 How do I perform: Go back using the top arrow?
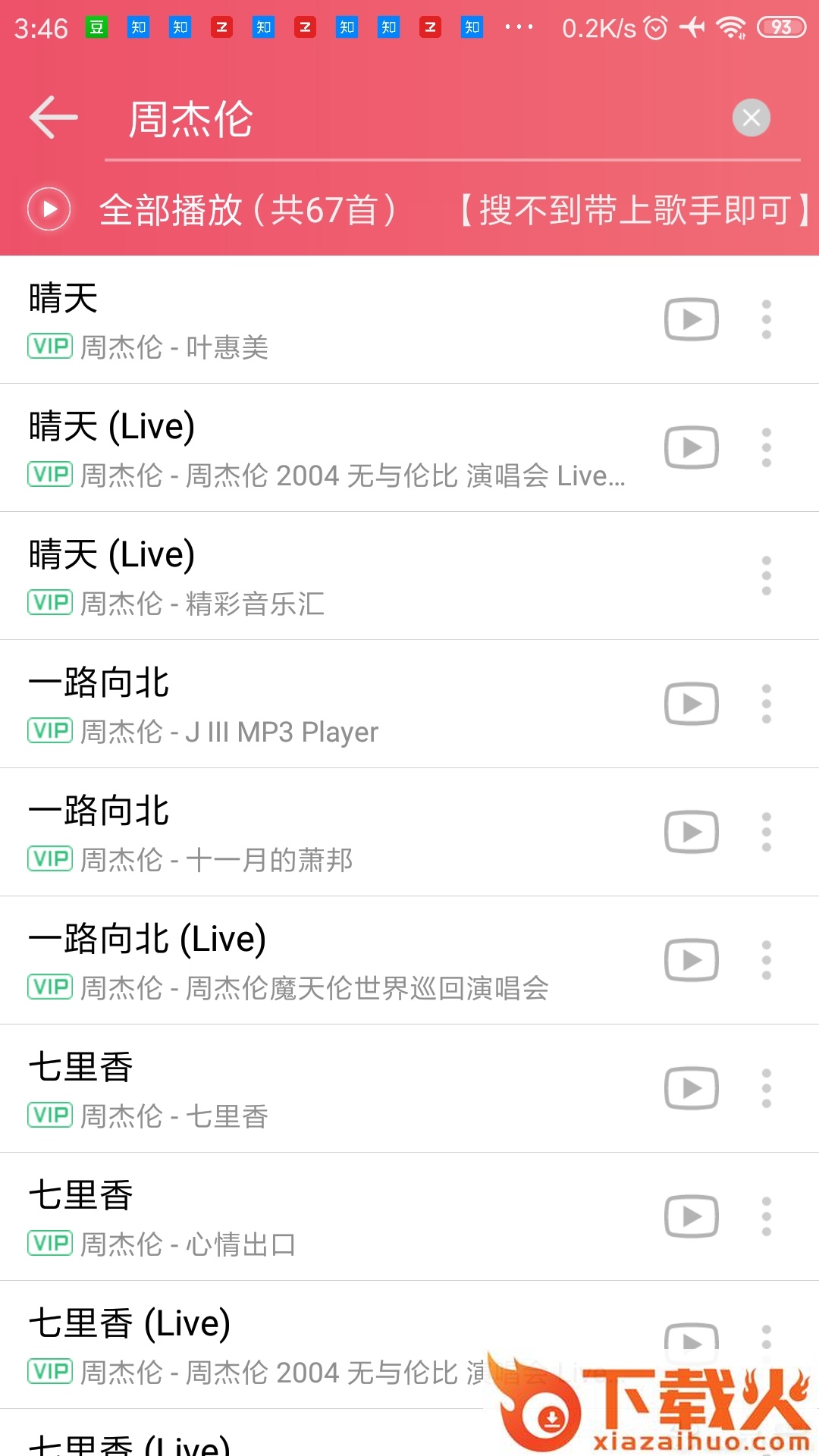(x=53, y=118)
